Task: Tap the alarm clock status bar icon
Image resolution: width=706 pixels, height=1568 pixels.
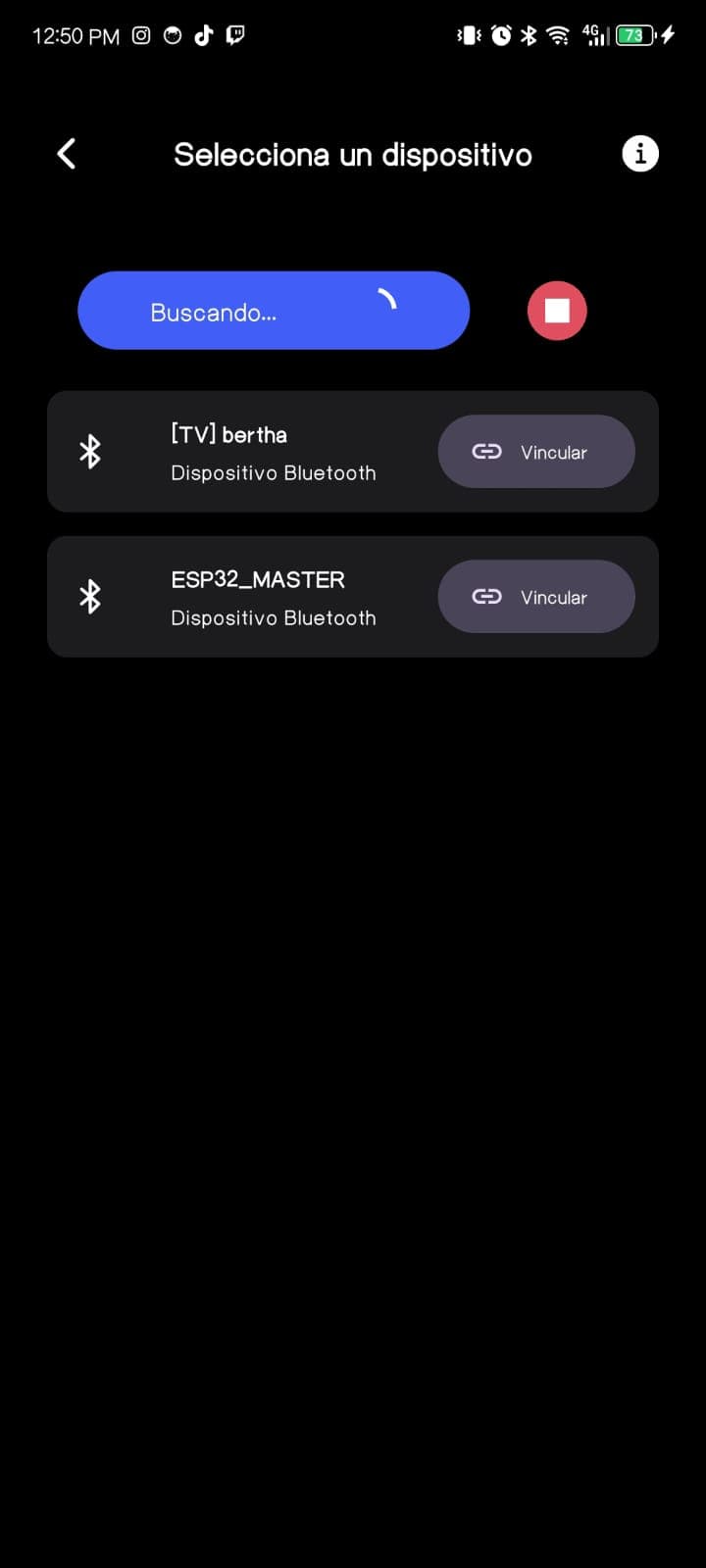Action: click(x=499, y=34)
